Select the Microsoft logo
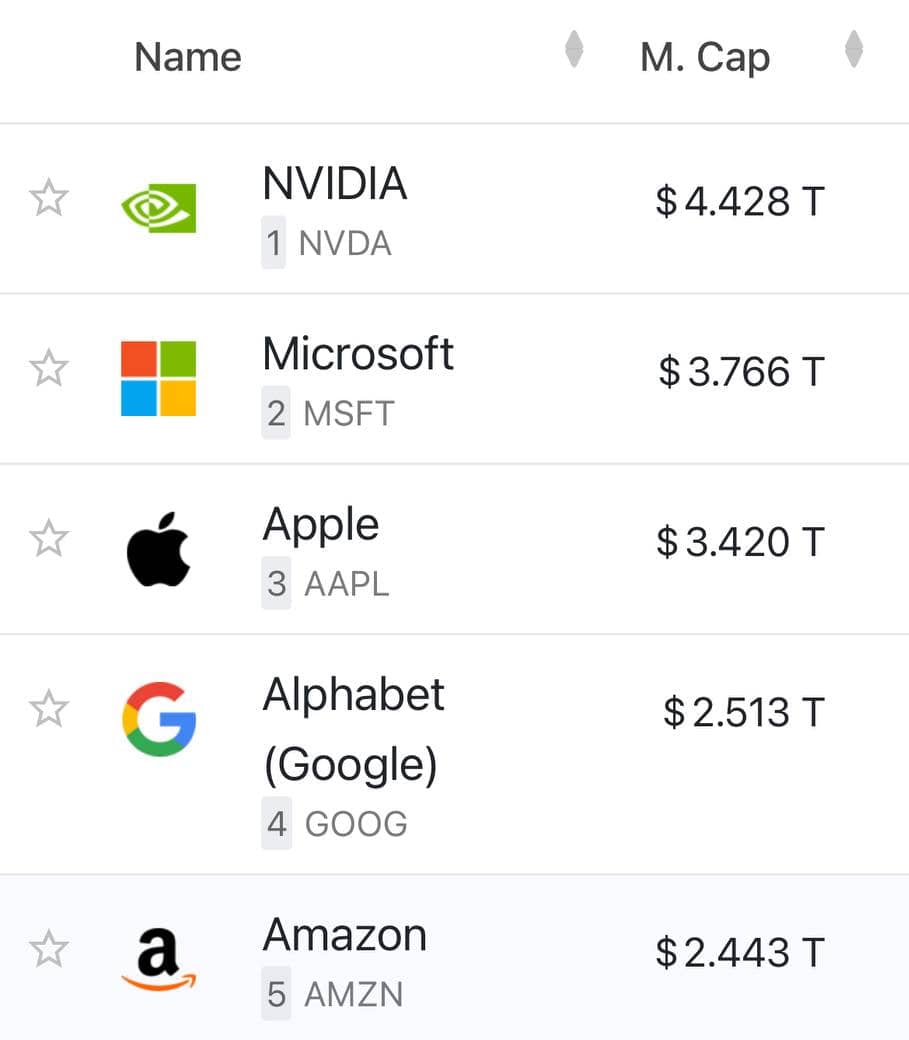Screen dimensions: 909x1040 click(160, 376)
